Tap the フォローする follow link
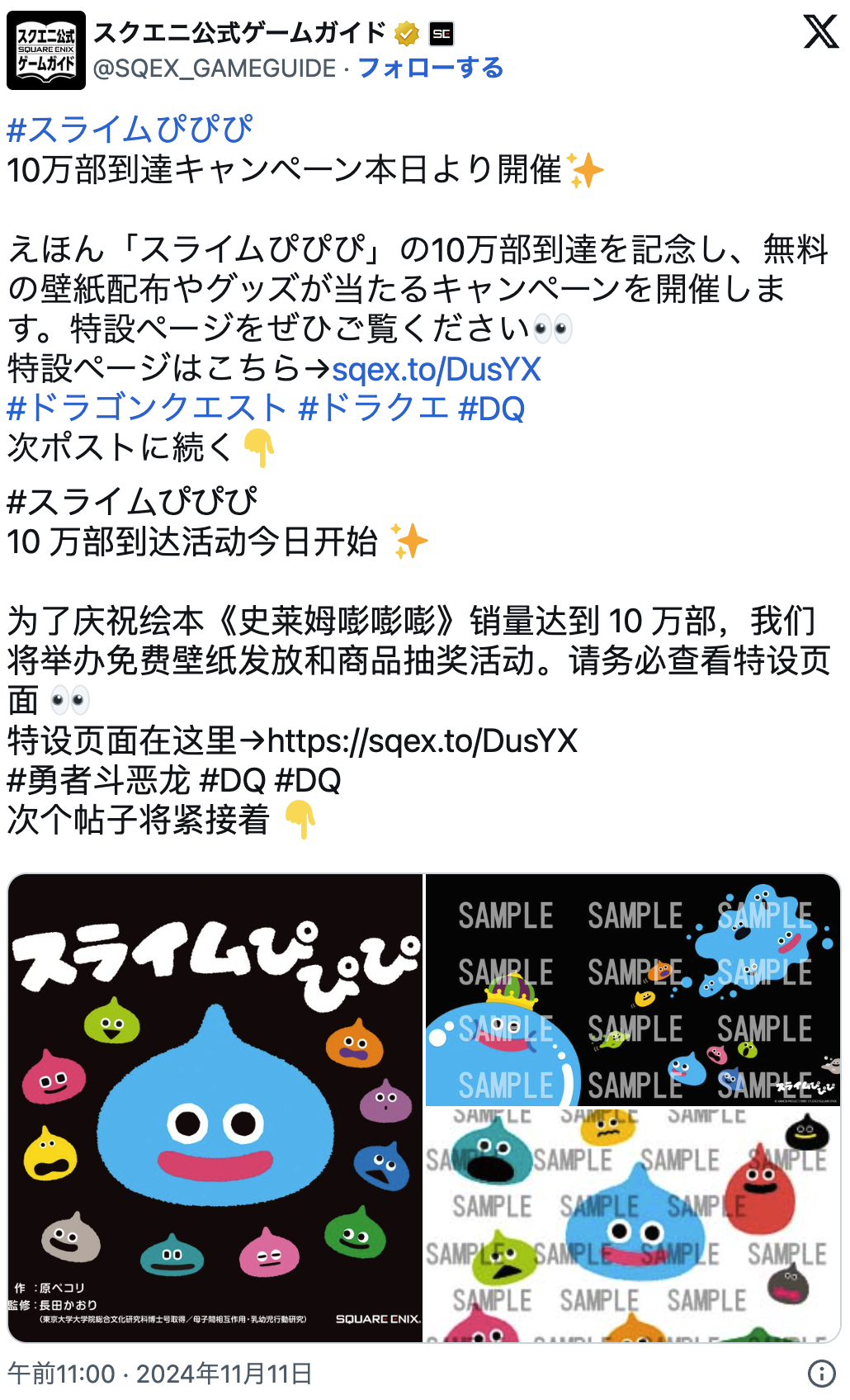This screenshot has height=1400, width=850. (430, 68)
